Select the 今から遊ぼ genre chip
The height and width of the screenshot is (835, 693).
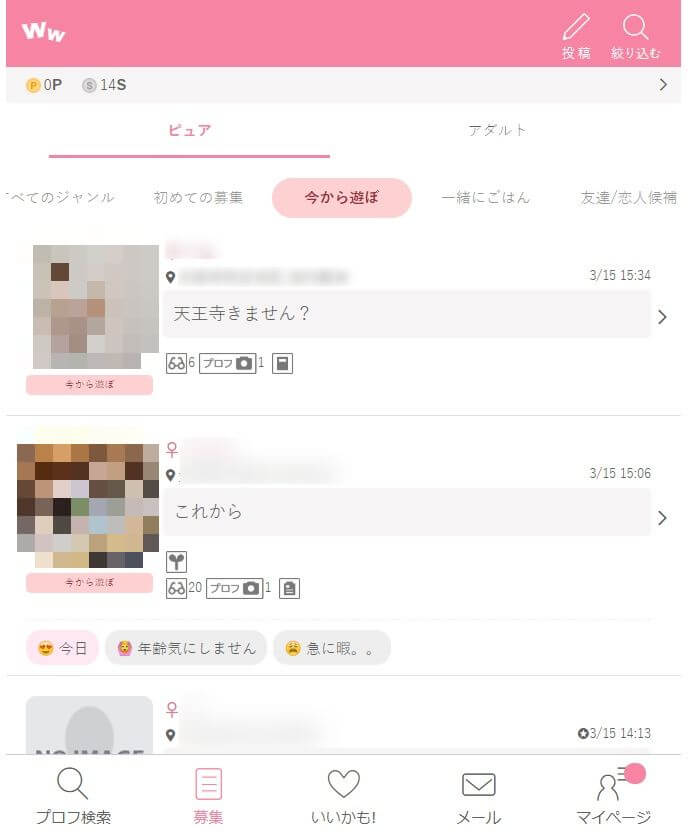pos(342,198)
